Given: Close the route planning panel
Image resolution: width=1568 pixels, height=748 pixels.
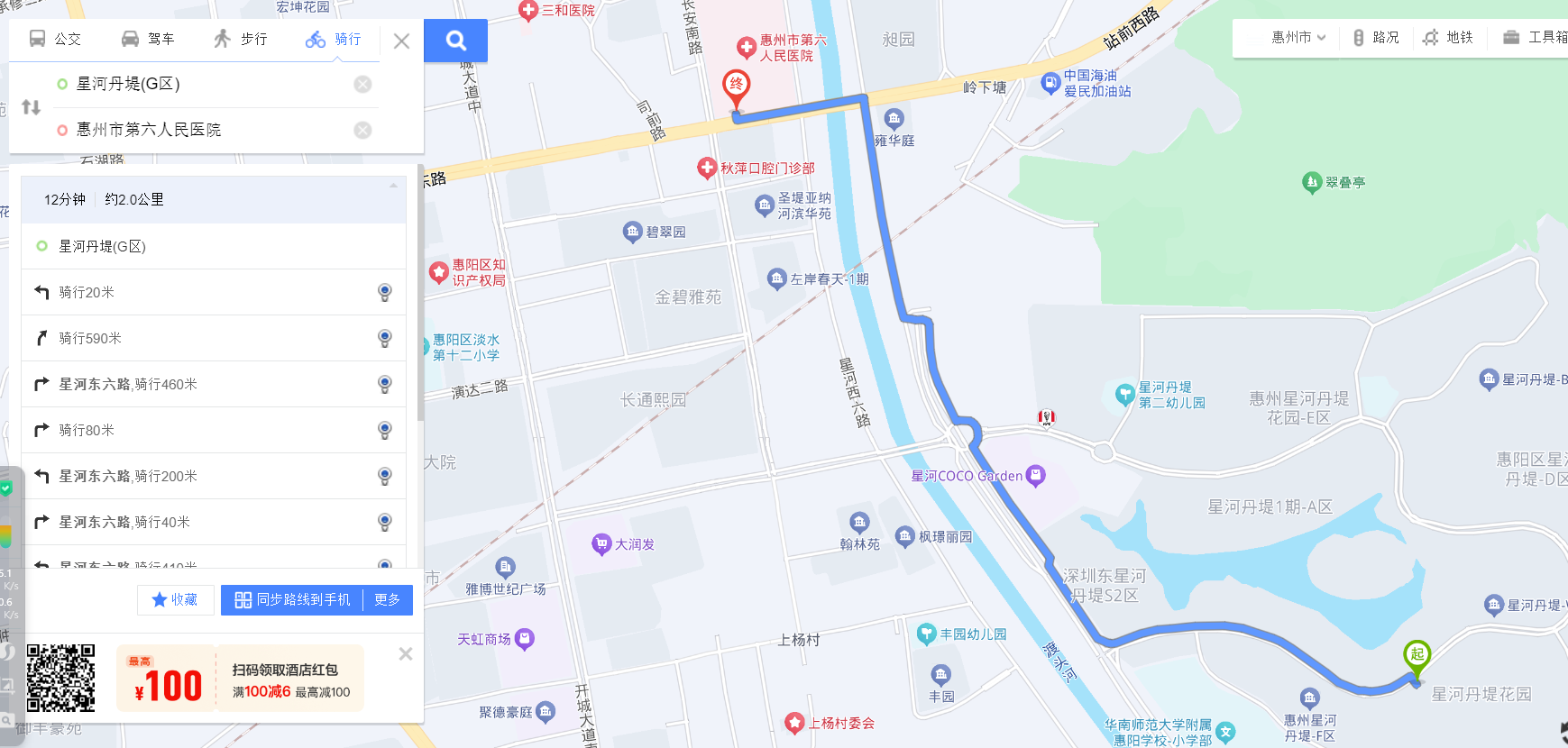Looking at the screenshot, I should click(x=402, y=41).
